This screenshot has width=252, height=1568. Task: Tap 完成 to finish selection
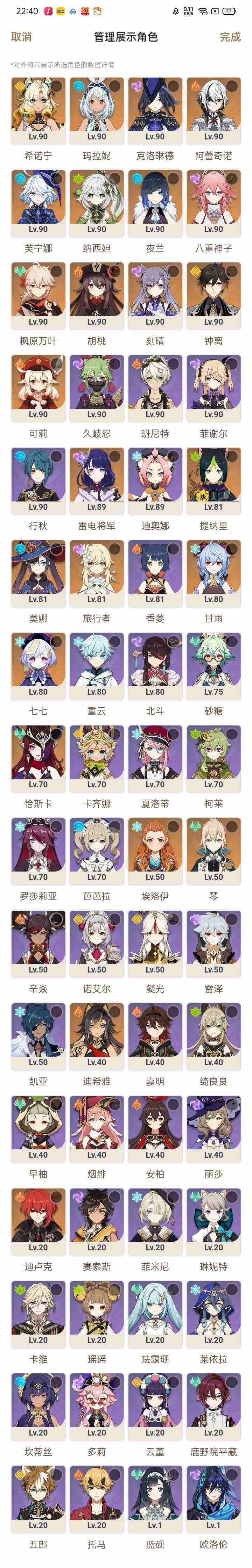(230, 37)
